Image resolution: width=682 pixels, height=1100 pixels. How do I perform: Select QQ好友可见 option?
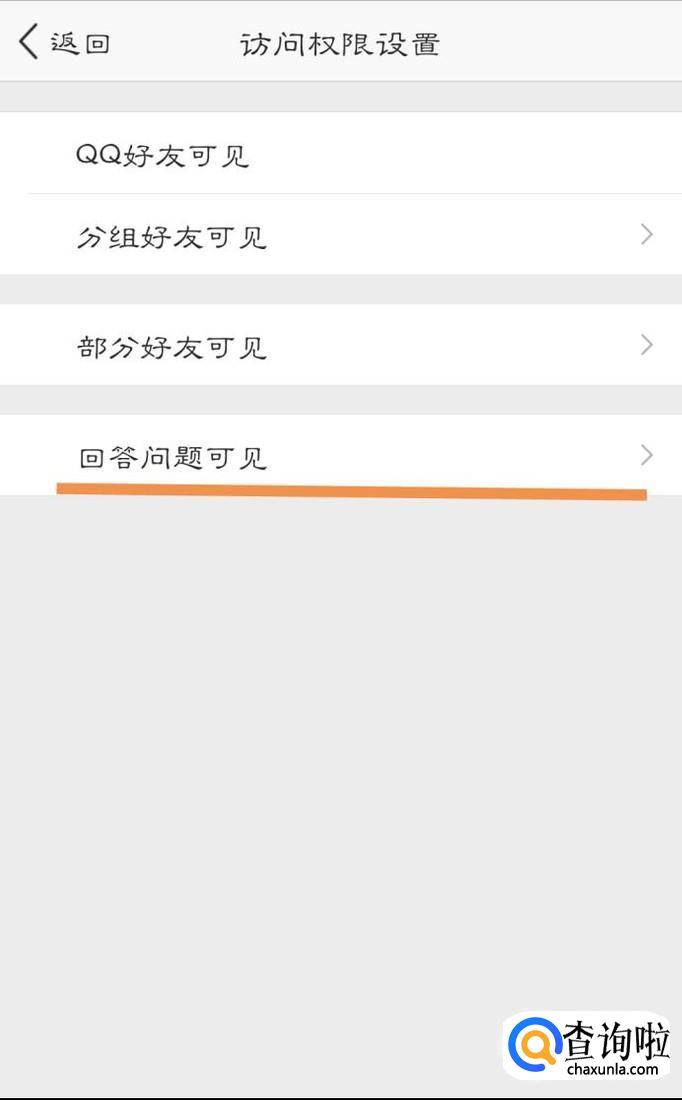(341, 153)
